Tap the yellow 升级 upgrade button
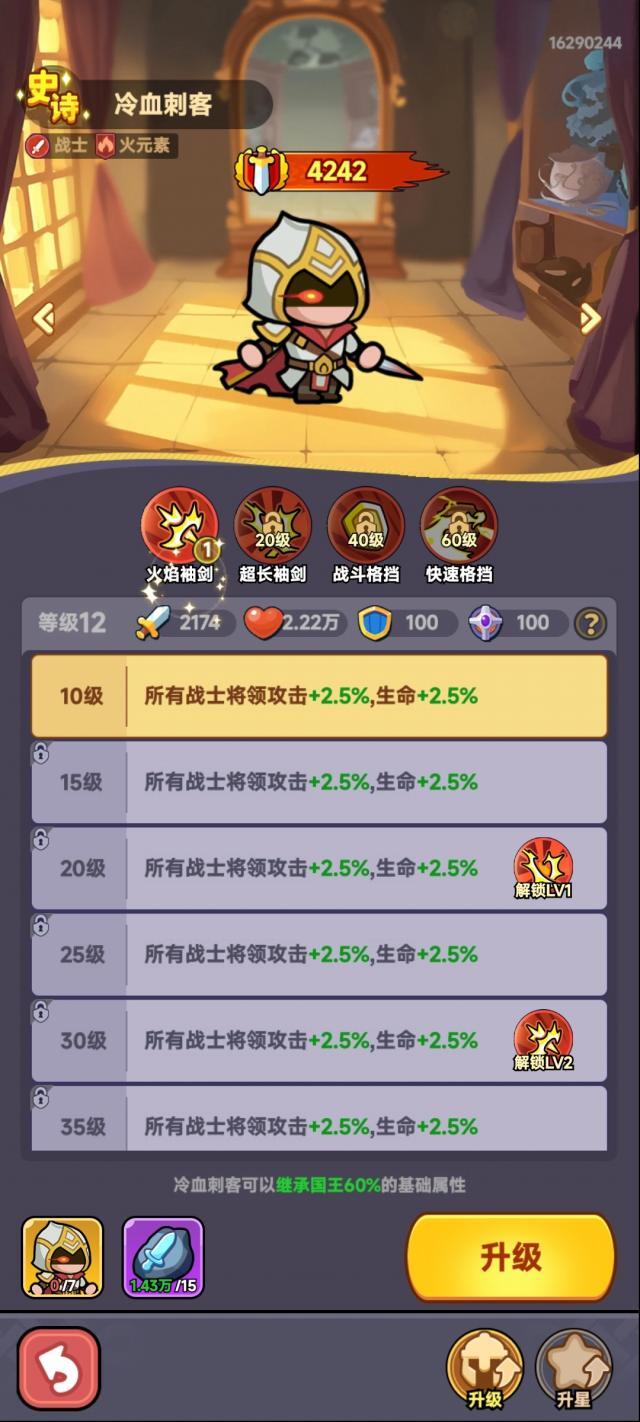 pyautogui.click(x=510, y=1258)
